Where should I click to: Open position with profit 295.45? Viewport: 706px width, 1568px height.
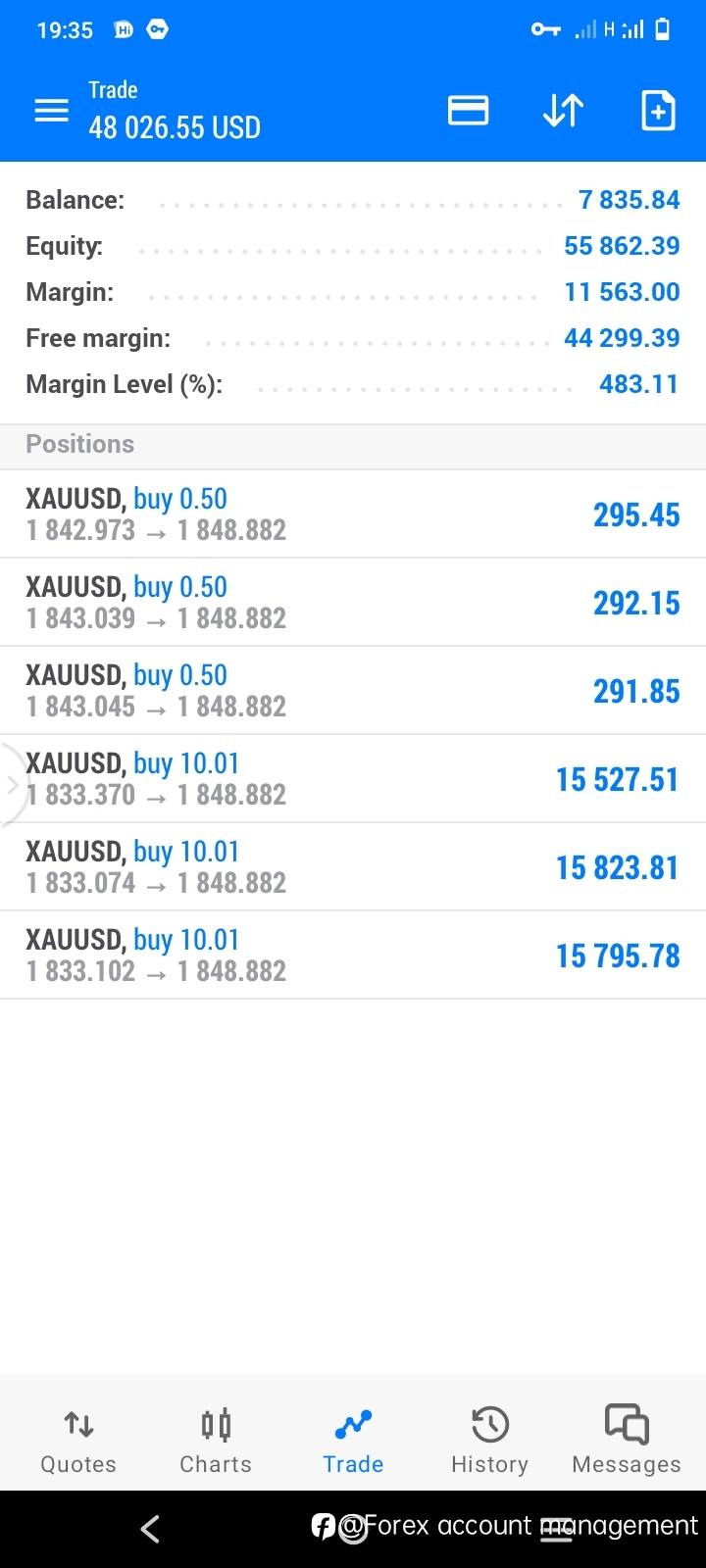[x=353, y=514]
